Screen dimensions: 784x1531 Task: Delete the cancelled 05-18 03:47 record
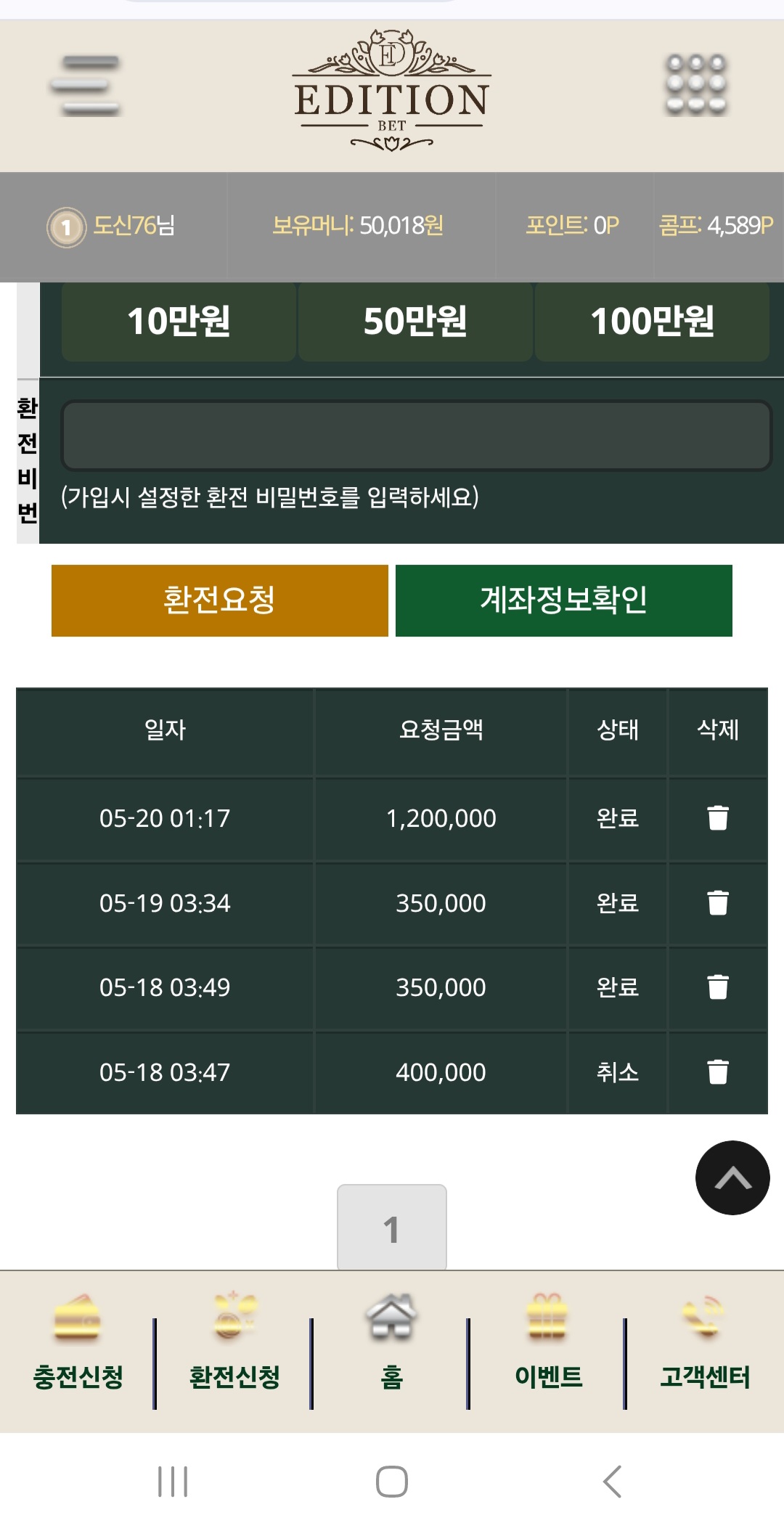717,1072
